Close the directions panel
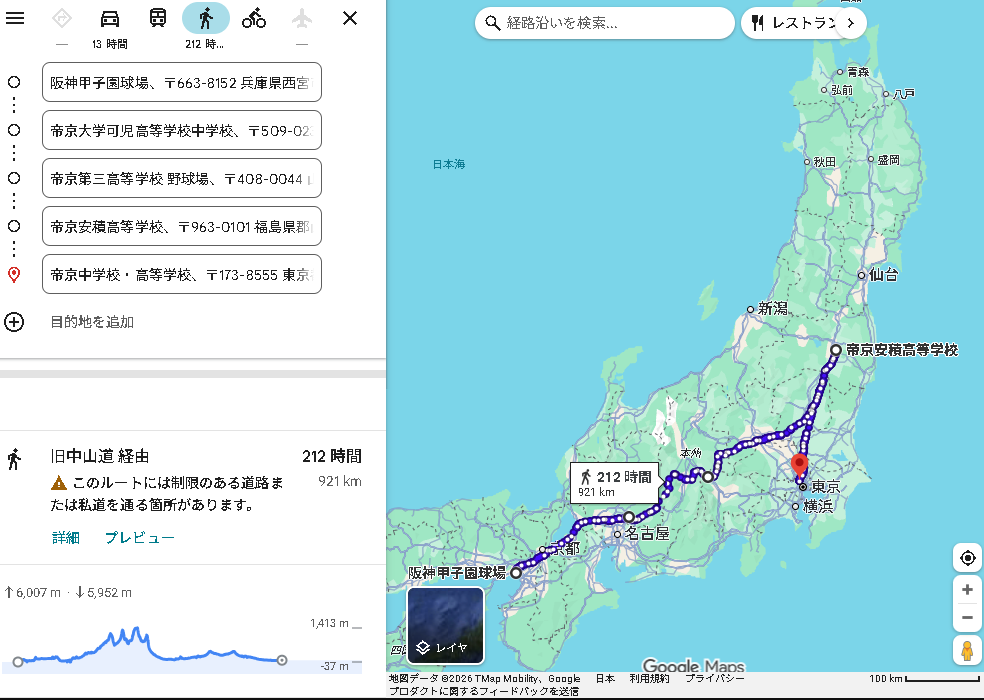984x700 pixels. (350, 18)
